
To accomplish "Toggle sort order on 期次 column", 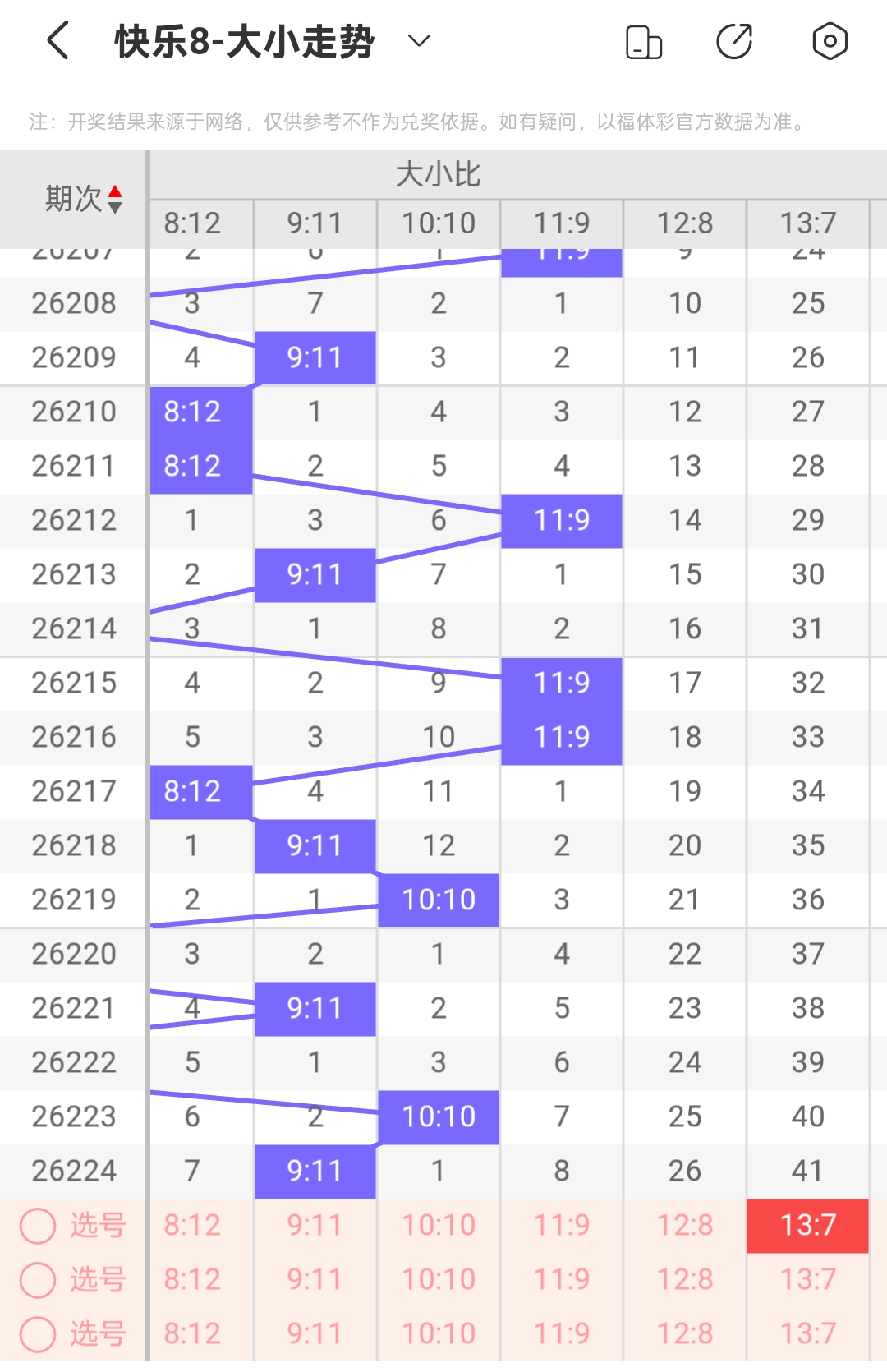I will pyautogui.click(x=115, y=199).
